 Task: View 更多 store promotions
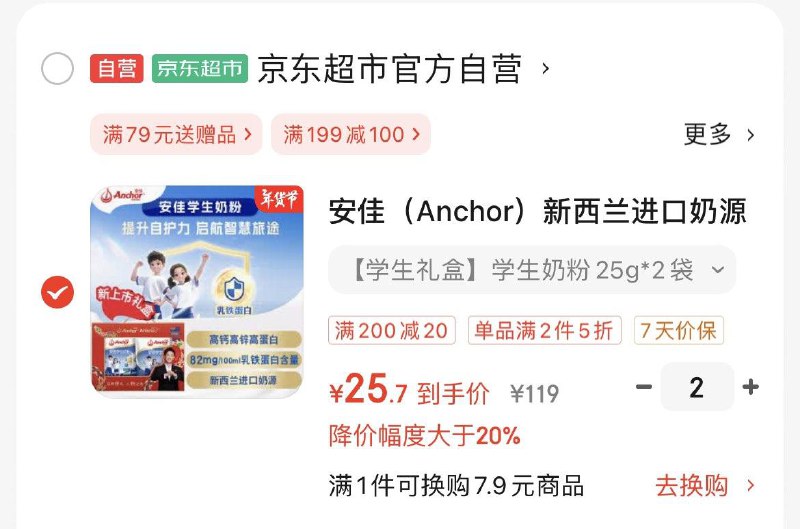tap(718, 134)
